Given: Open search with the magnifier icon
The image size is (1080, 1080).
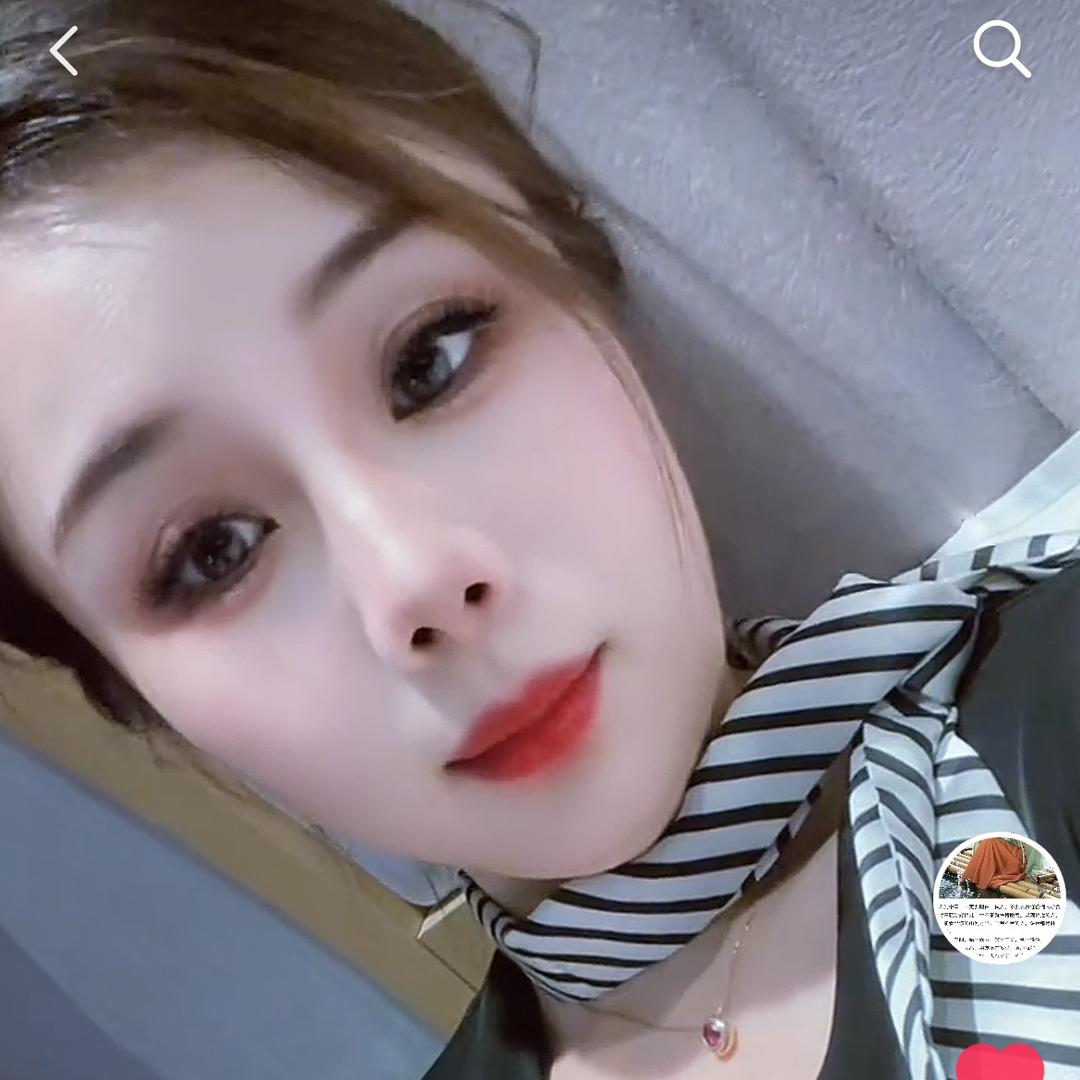Looking at the screenshot, I should pyautogui.click(x=1001, y=48).
